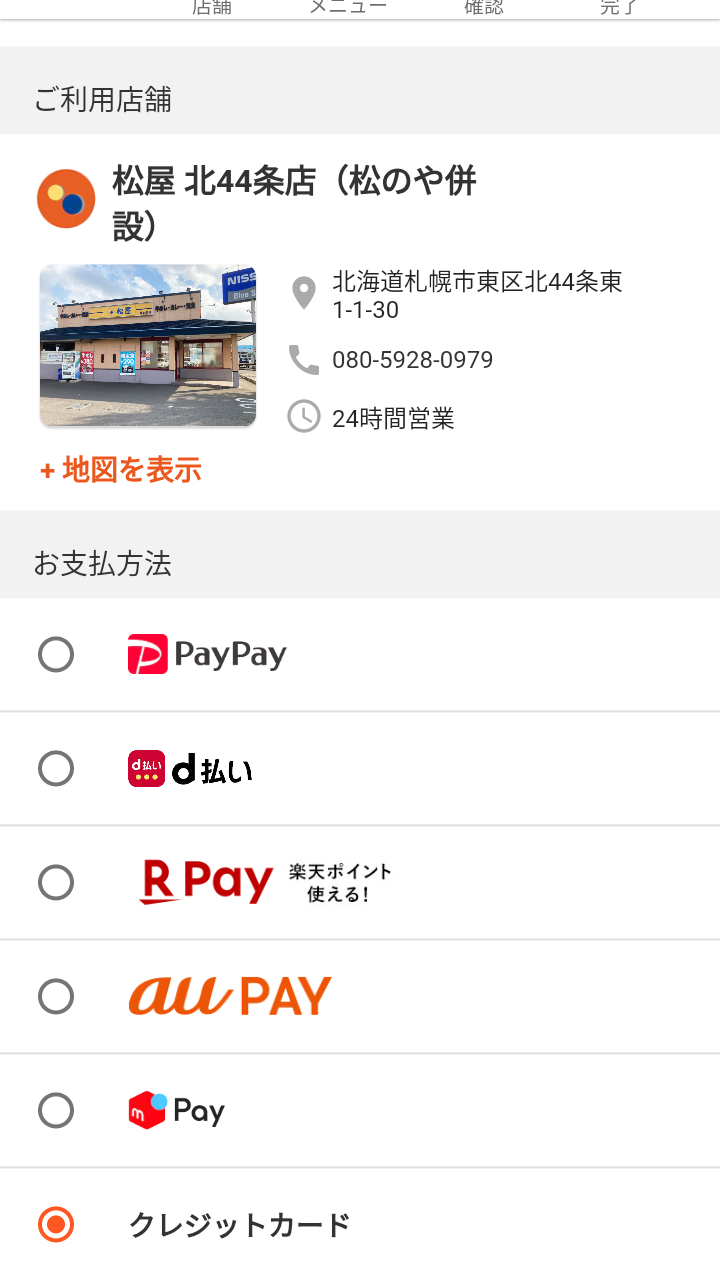
Task: Go to the 確認 tab
Action: (484, 8)
